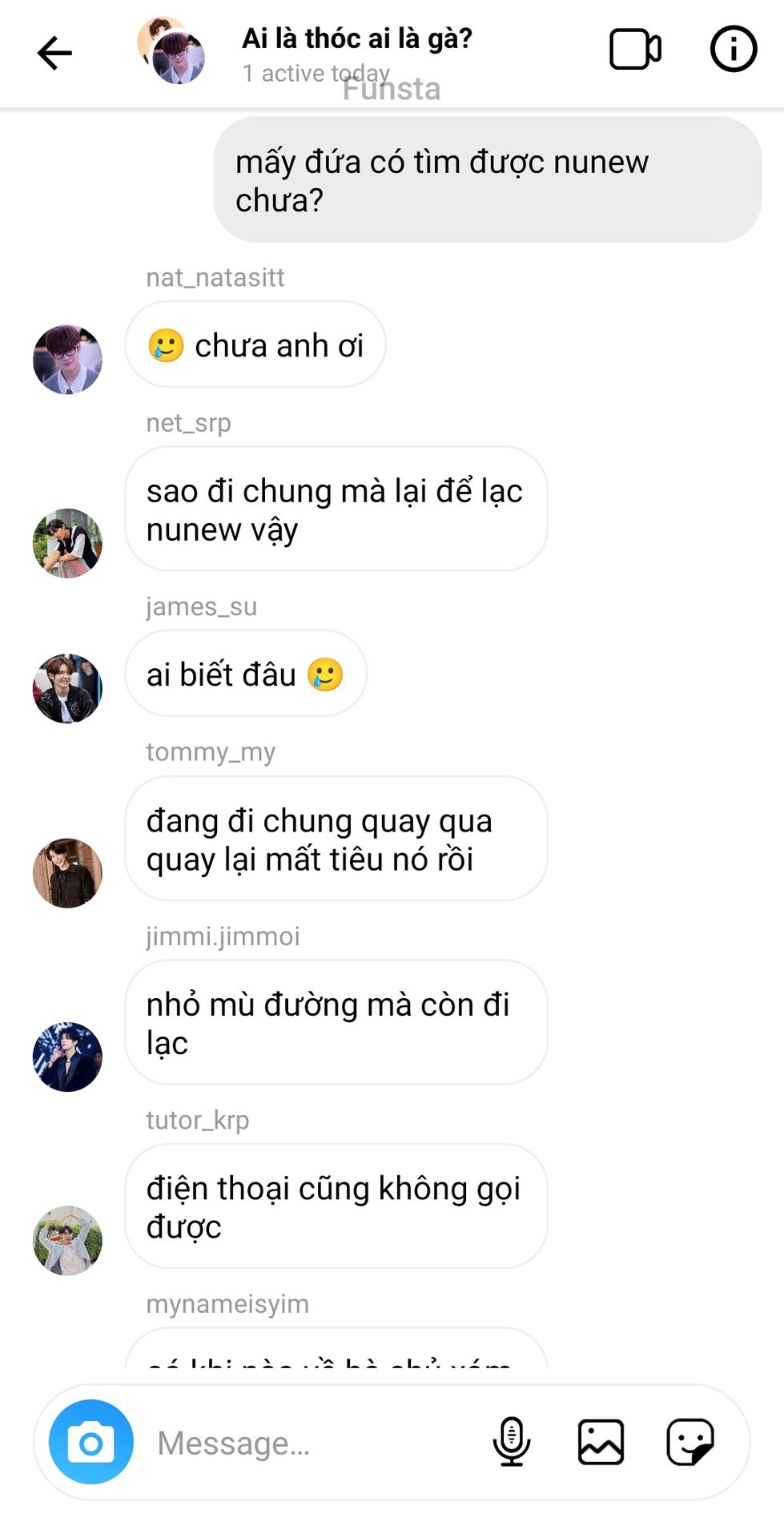Viewport: 784px width, 1538px height.
Task: Tap james_su's profile photo
Action: pos(67,689)
